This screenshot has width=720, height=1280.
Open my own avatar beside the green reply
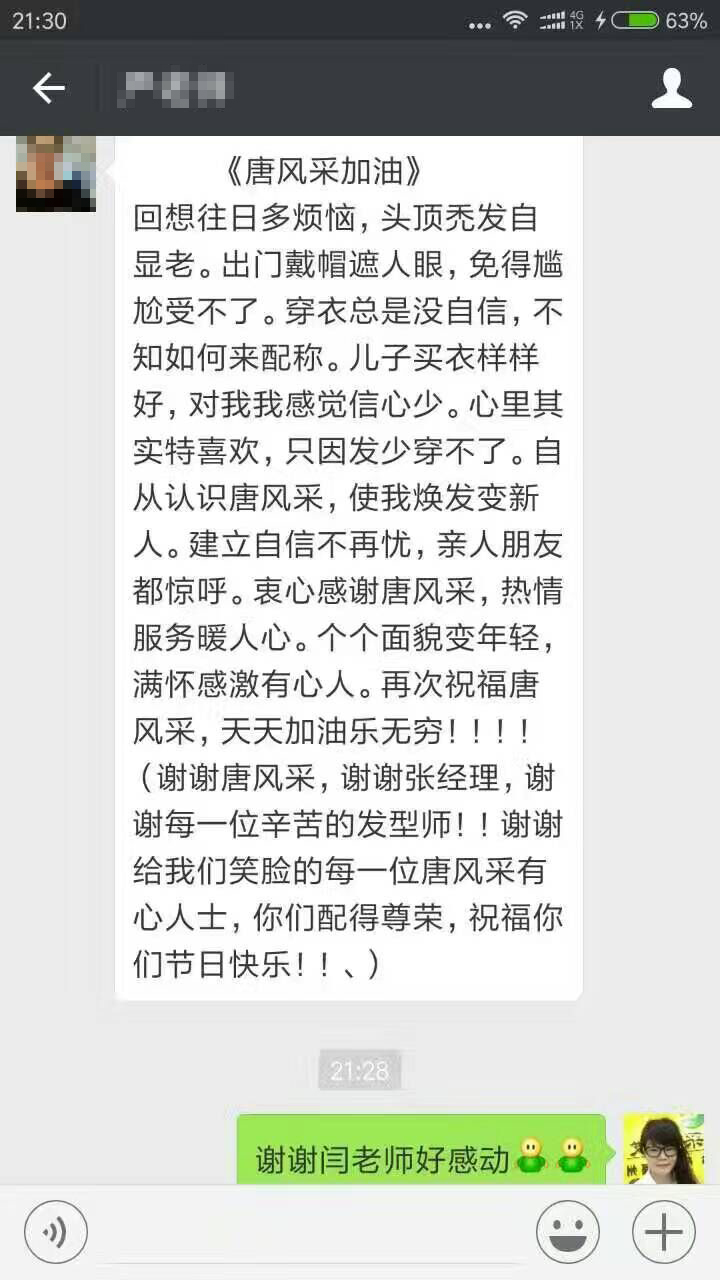[x=663, y=1150]
